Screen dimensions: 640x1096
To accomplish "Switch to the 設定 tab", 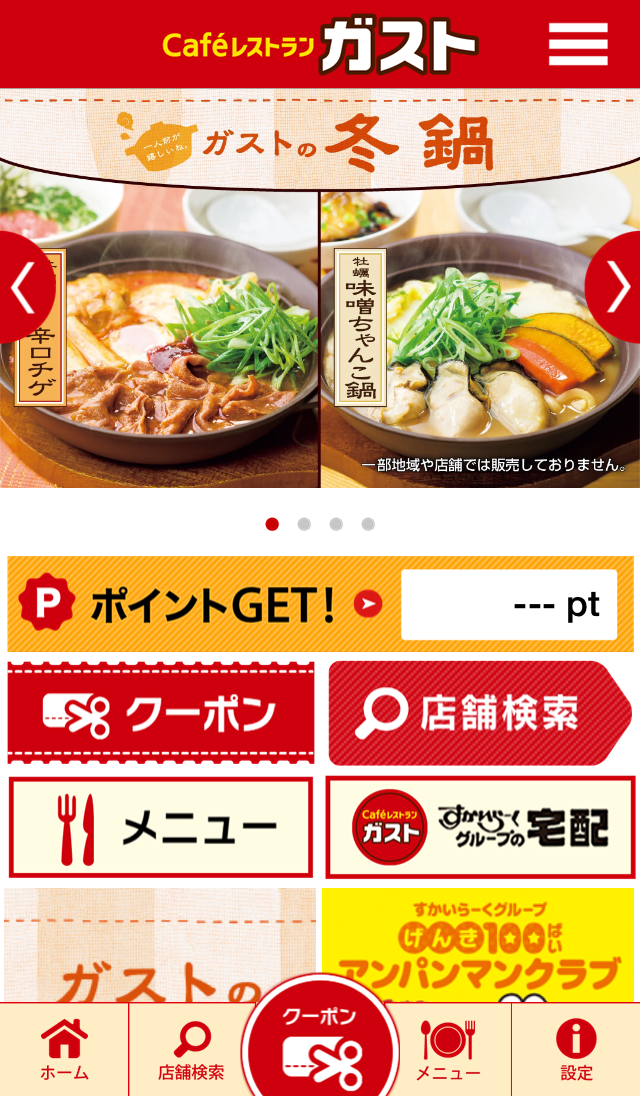I will click(x=576, y=1050).
